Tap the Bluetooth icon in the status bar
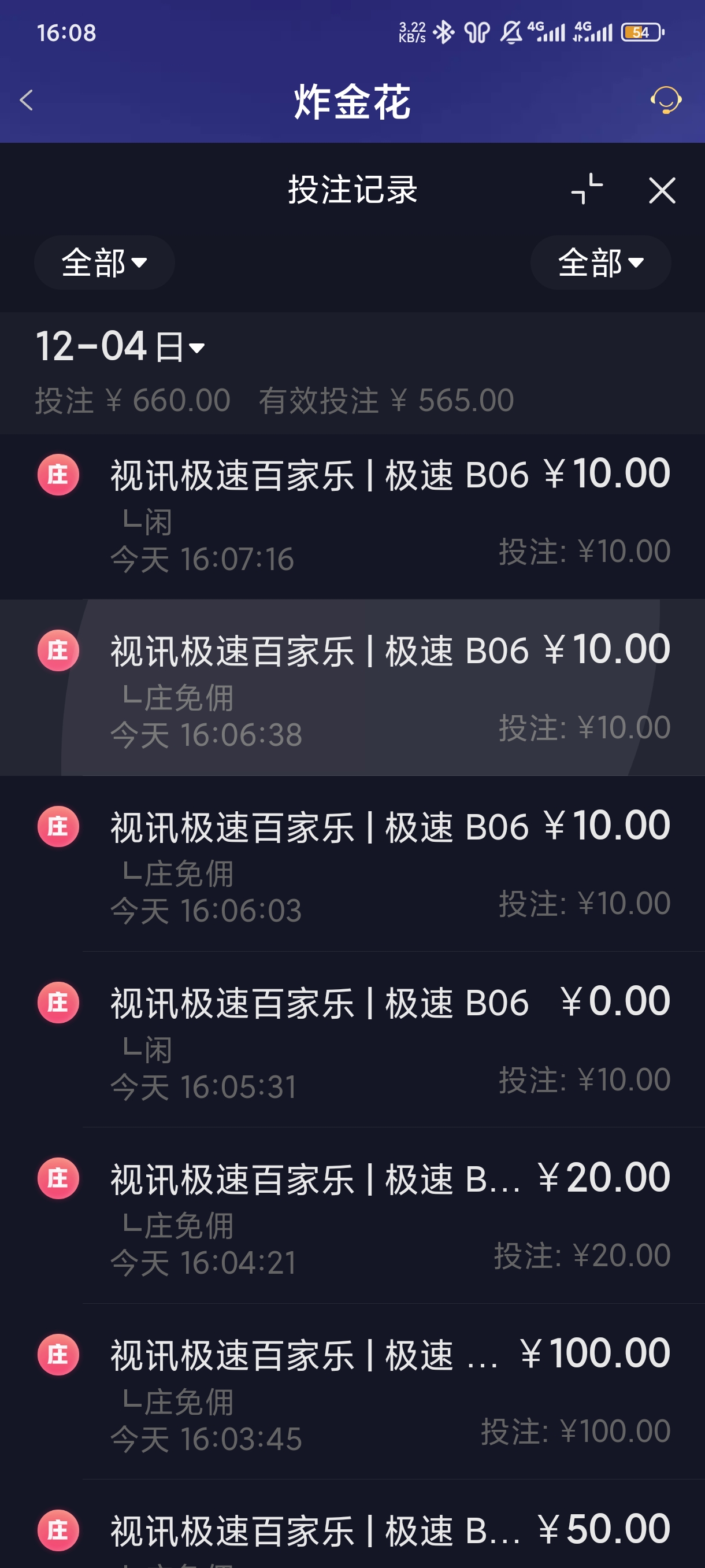 443,34
